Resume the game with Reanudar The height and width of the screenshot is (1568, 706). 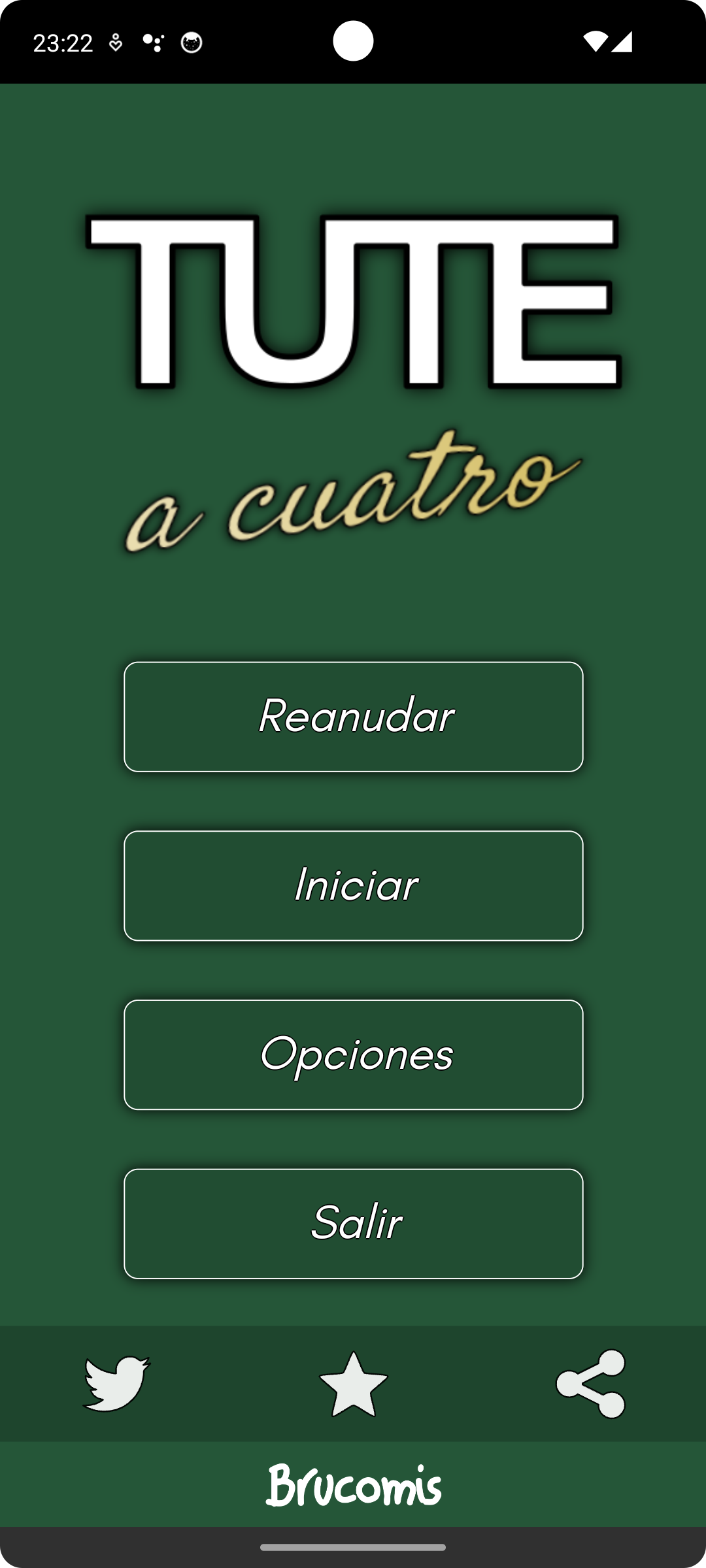pos(353,717)
